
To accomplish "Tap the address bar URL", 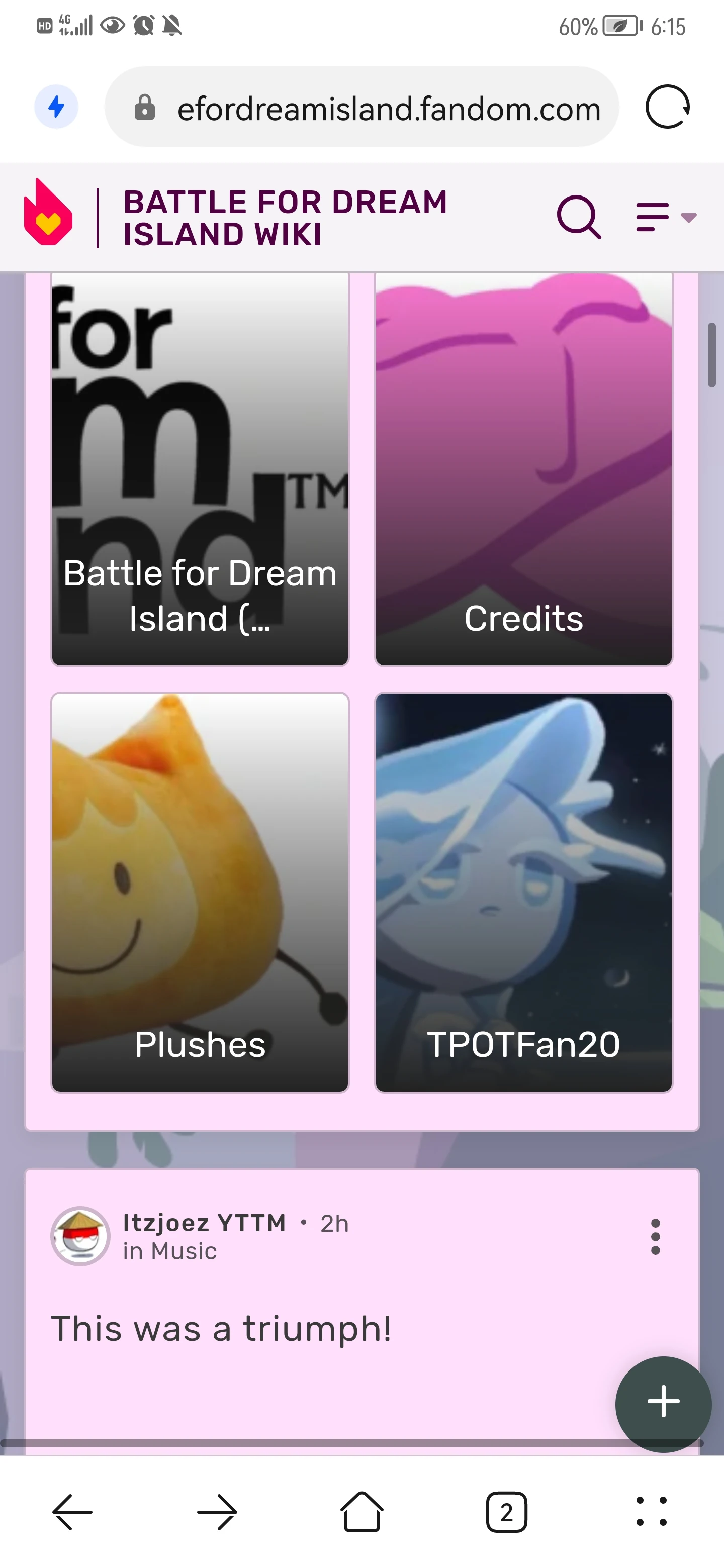I will 389,109.
